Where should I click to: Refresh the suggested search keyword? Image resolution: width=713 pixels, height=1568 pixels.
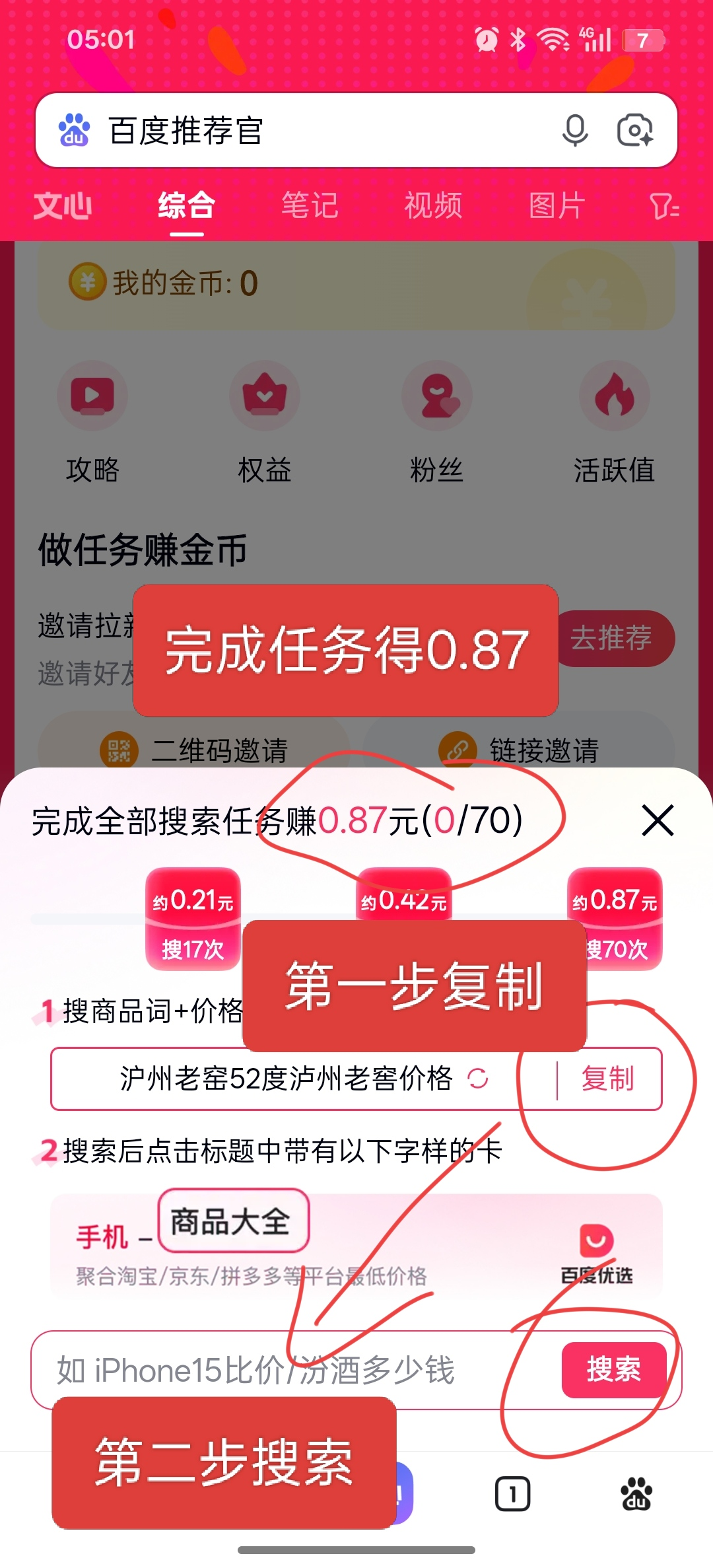[477, 1079]
